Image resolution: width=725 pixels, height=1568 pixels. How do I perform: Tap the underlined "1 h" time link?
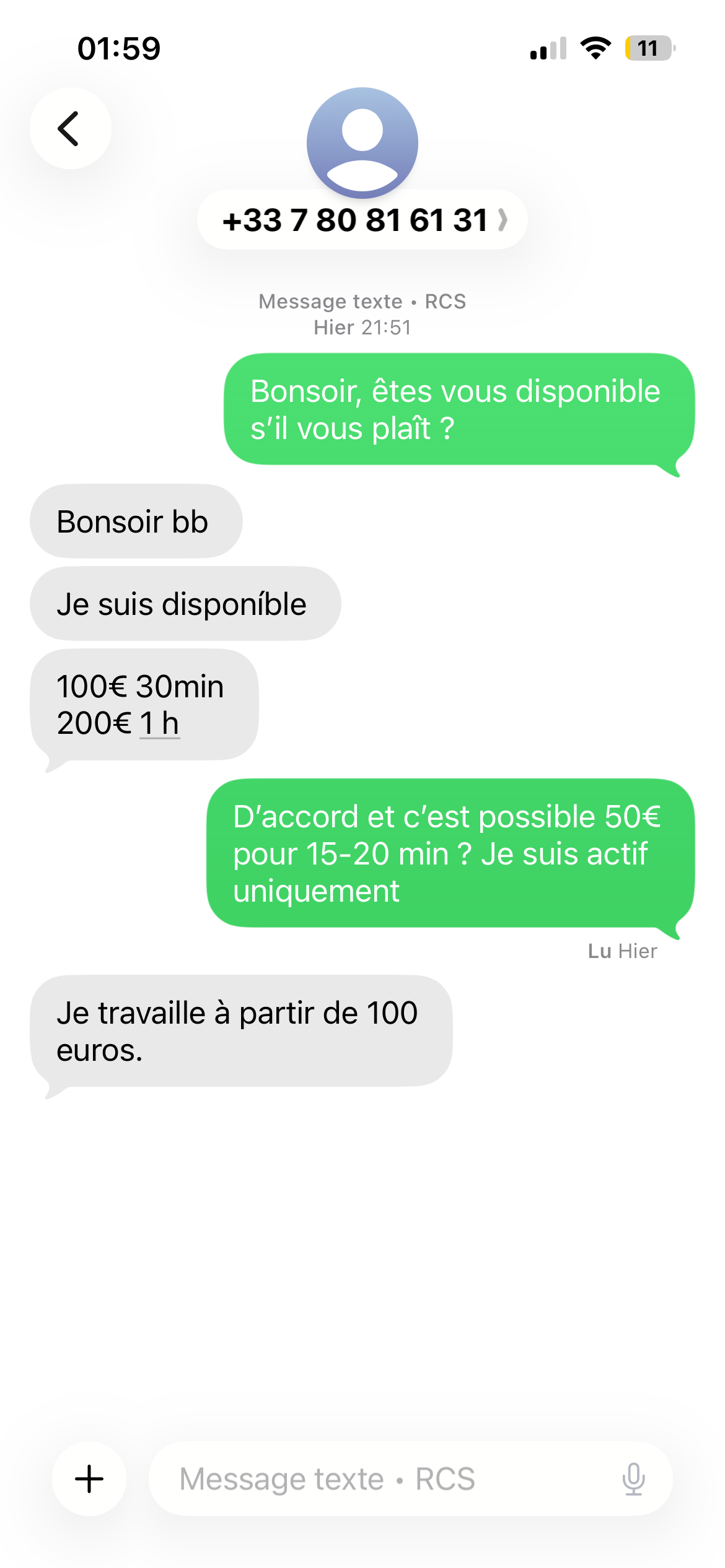(159, 723)
